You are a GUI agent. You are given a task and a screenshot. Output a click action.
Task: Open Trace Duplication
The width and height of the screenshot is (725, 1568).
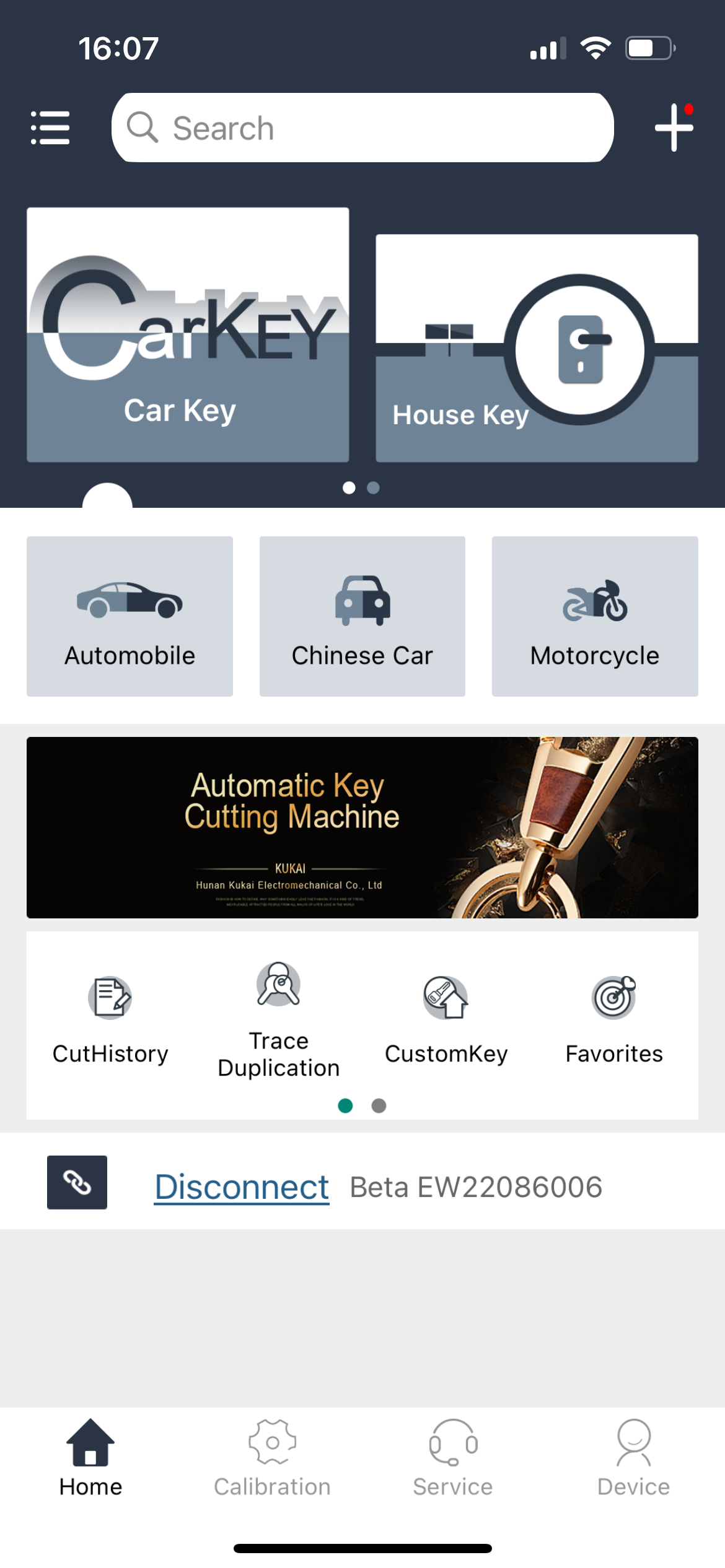click(279, 1019)
